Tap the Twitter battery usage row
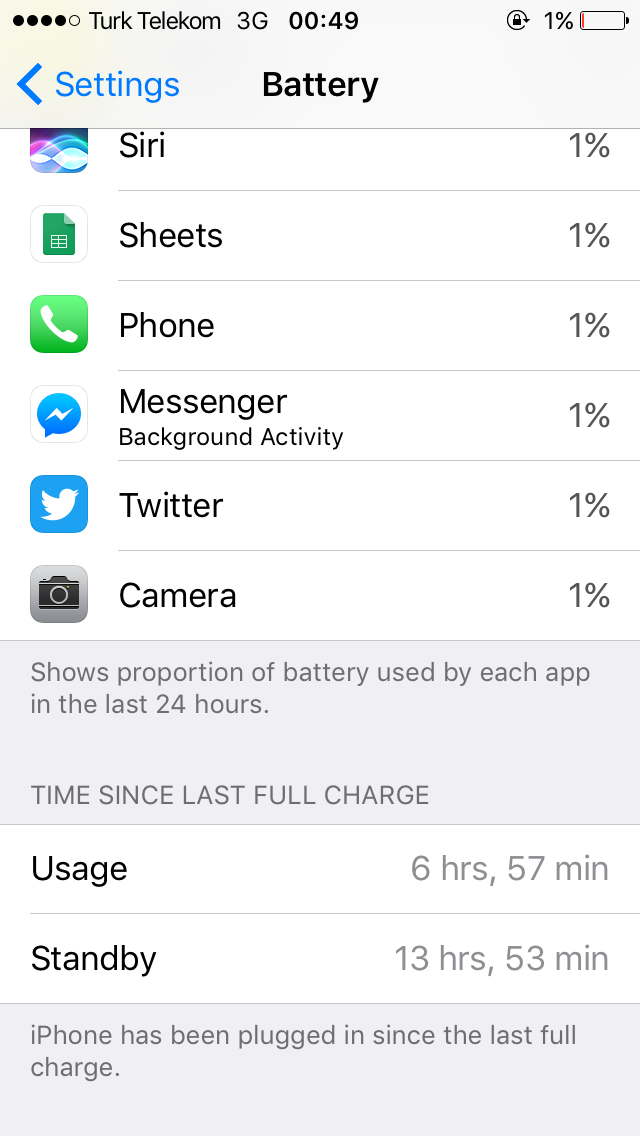The image size is (640, 1136). pyautogui.click(x=320, y=505)
